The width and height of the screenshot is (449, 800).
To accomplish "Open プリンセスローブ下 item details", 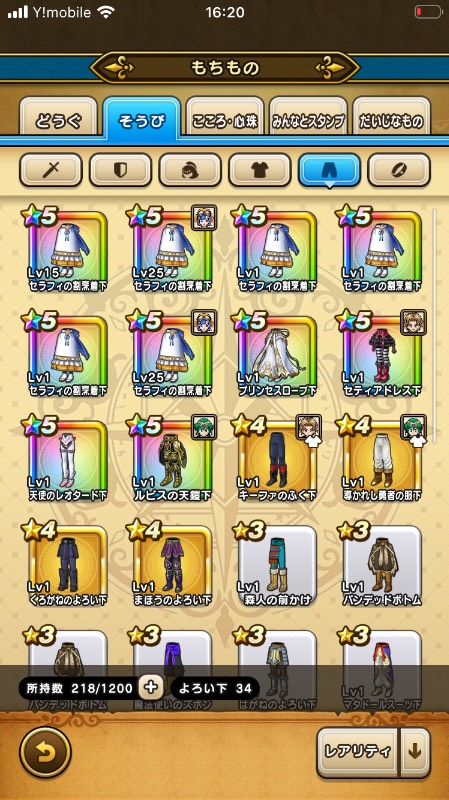I will point(276,355).
